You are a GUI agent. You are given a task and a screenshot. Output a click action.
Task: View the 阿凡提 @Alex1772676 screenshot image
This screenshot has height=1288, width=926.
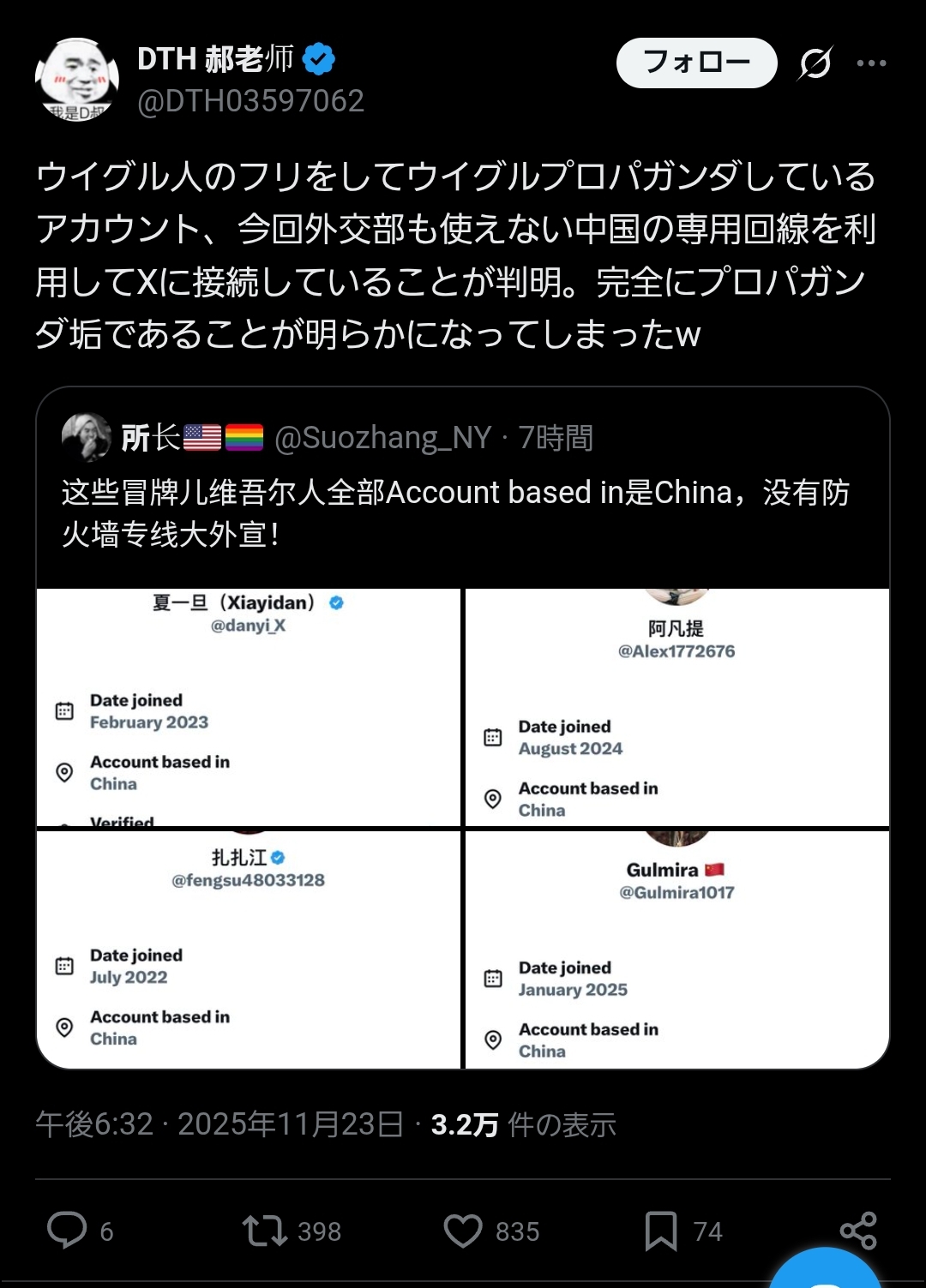(x=676, y=707)
